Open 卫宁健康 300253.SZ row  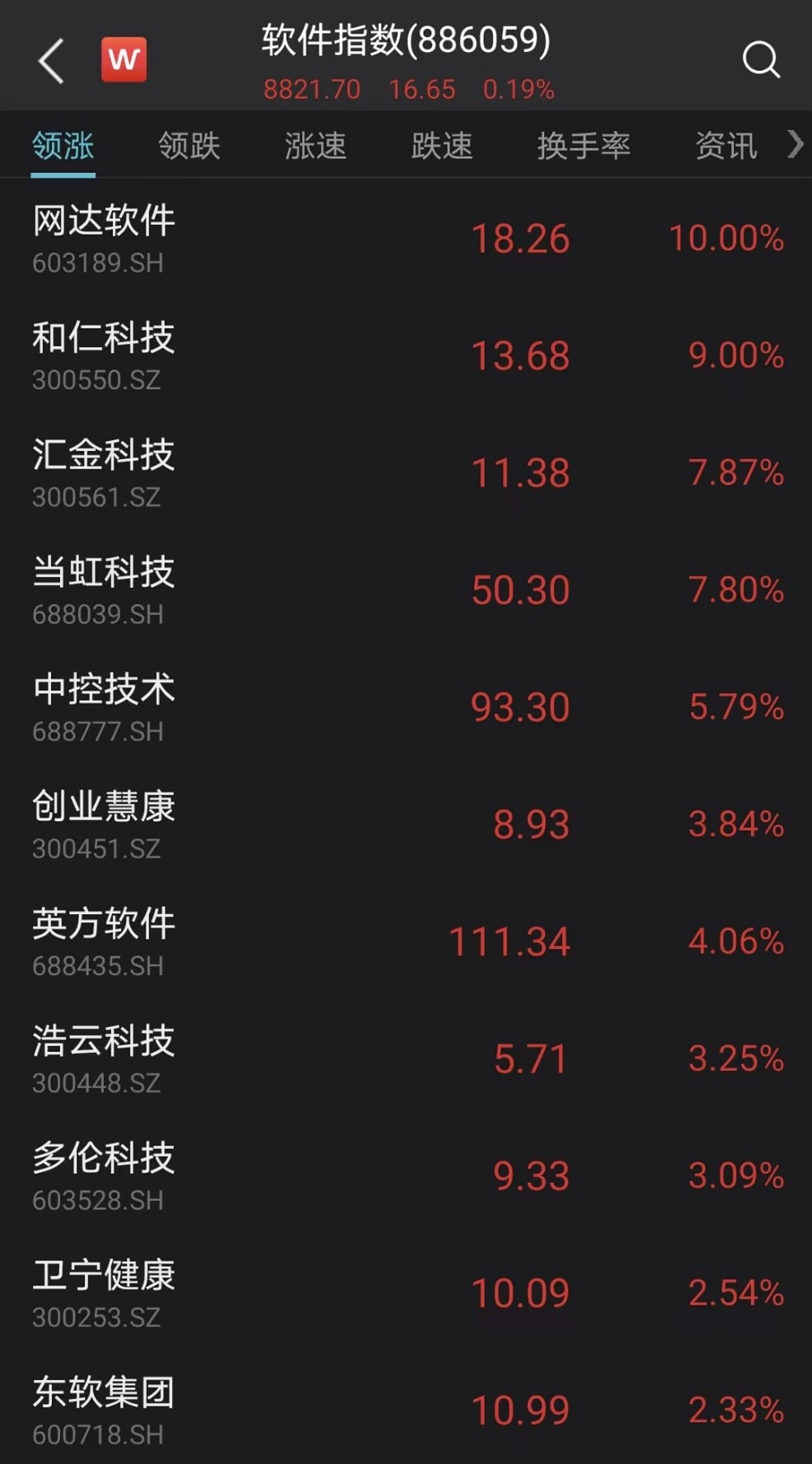406,1293
